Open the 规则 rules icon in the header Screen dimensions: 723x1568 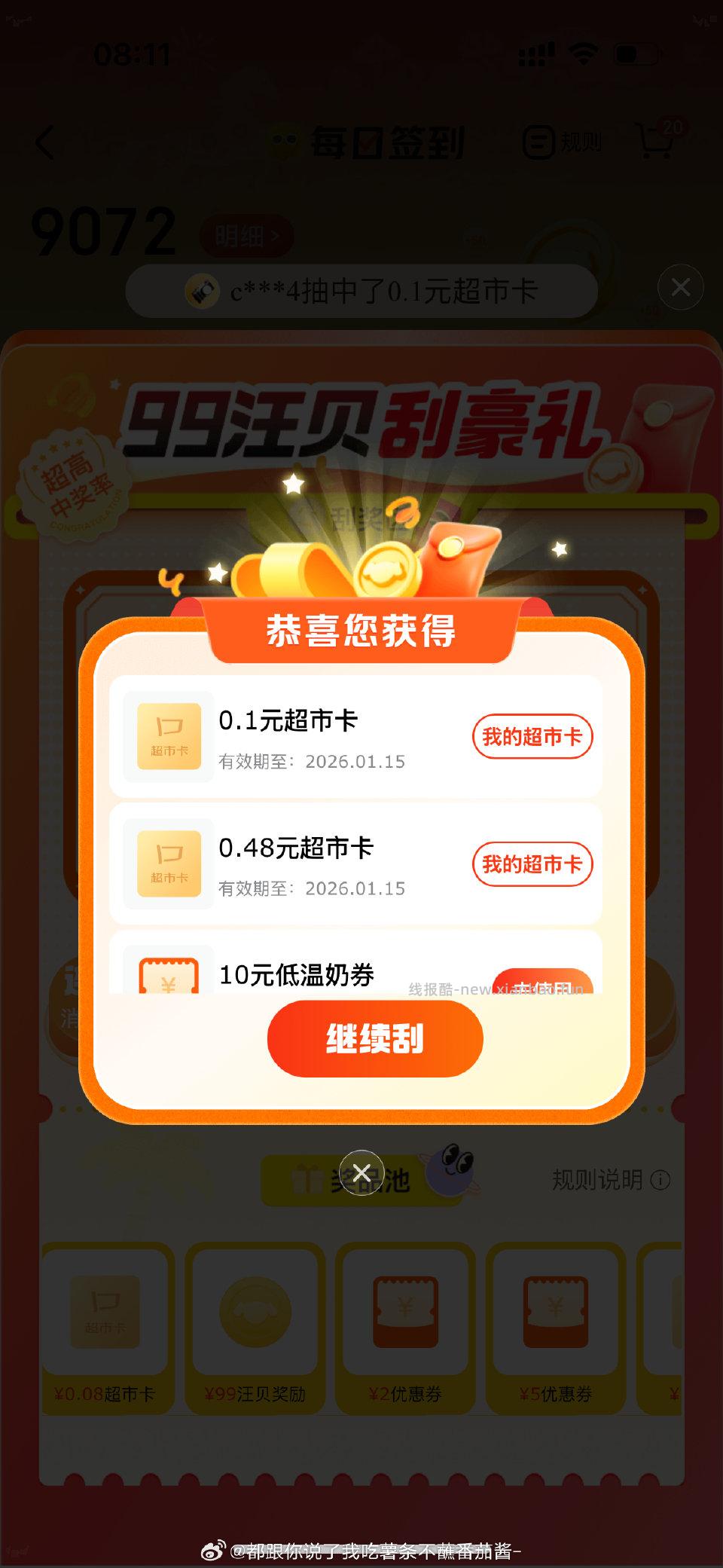[x=541, y=142]
